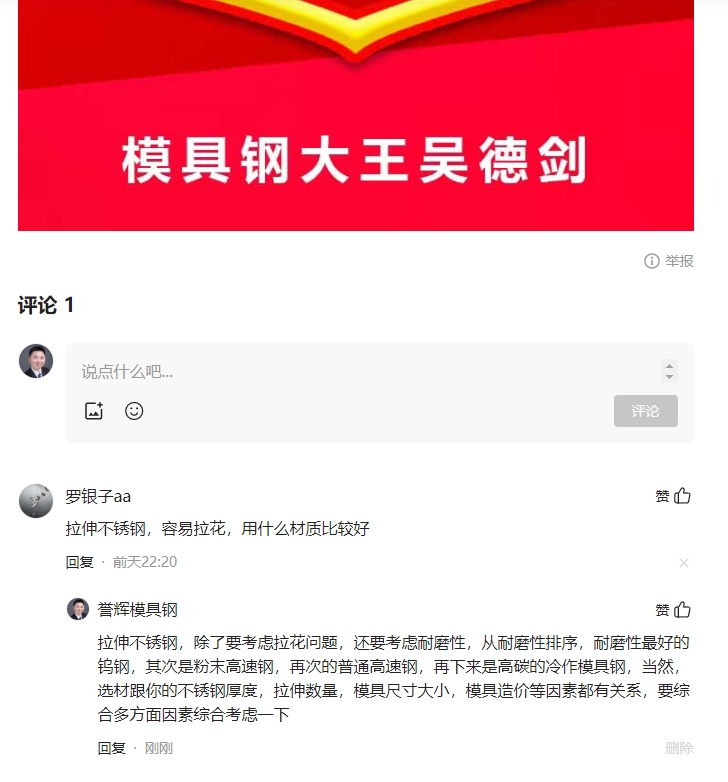Attach an image to the comment
This screenshot has height=782, width=728.
(94, 411)
